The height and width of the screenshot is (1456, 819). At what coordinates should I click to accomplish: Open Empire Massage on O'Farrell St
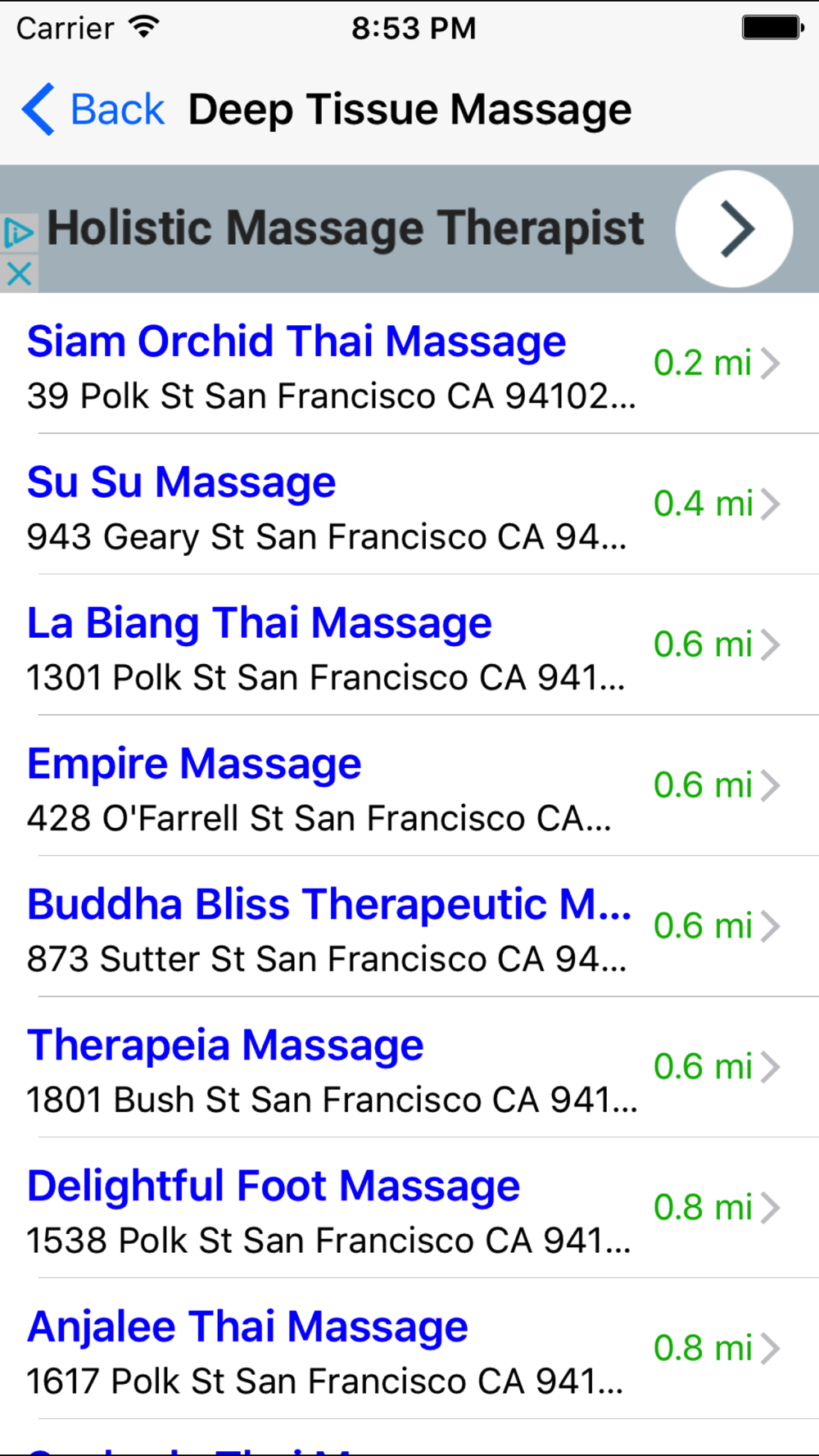[409, 786]
